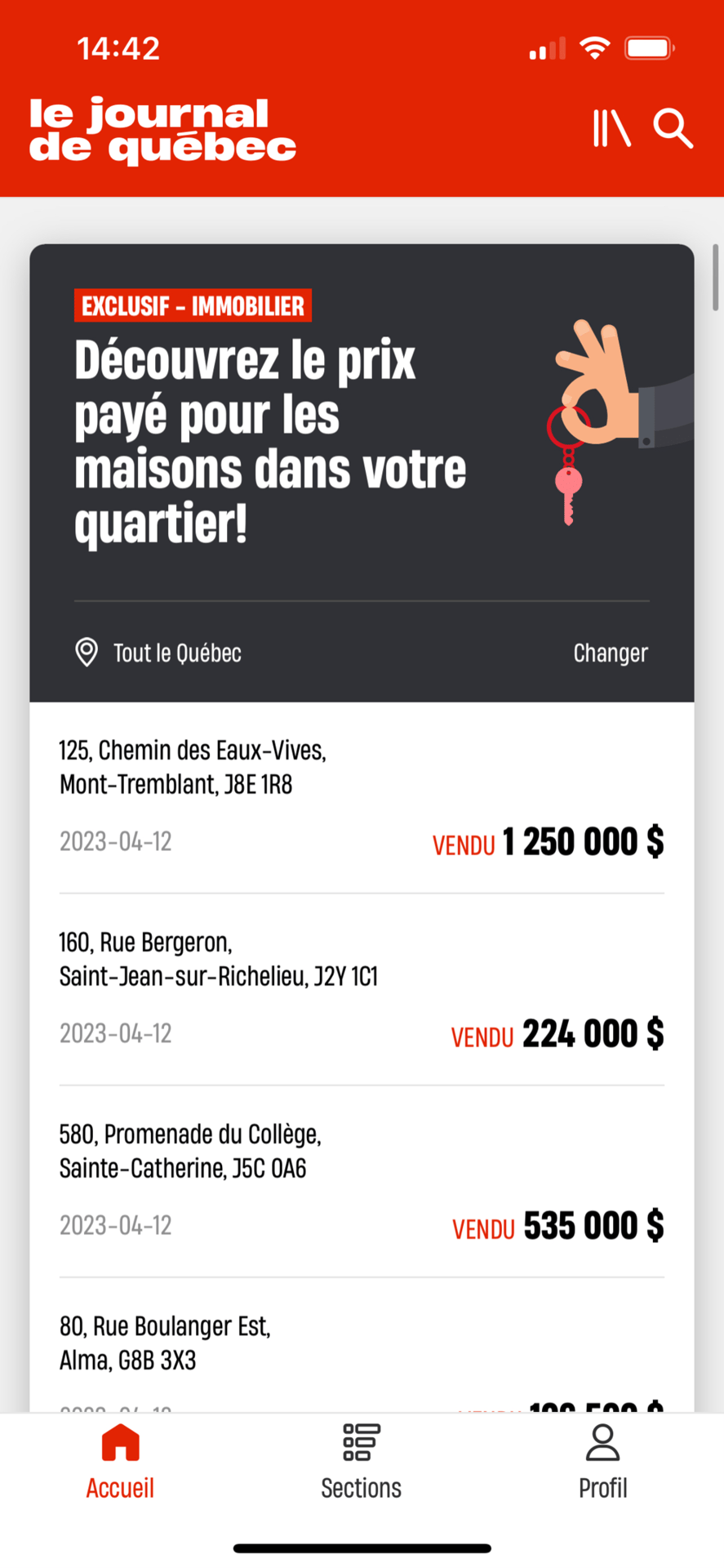Tap Changer to change the region
Screen dimensions: 724x1568
pos(610,653)
